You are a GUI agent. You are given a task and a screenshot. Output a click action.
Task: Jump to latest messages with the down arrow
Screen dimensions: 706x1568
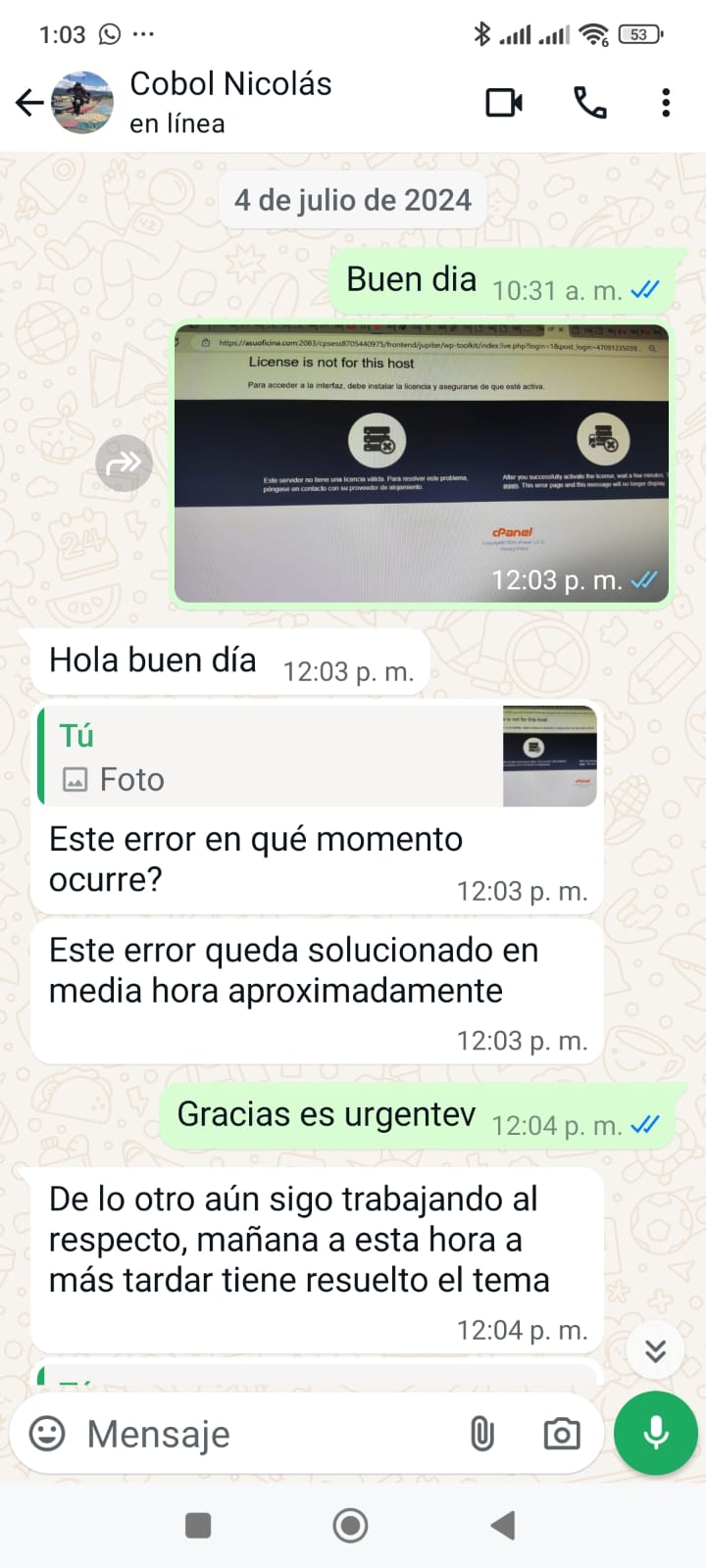(655, 1350)
